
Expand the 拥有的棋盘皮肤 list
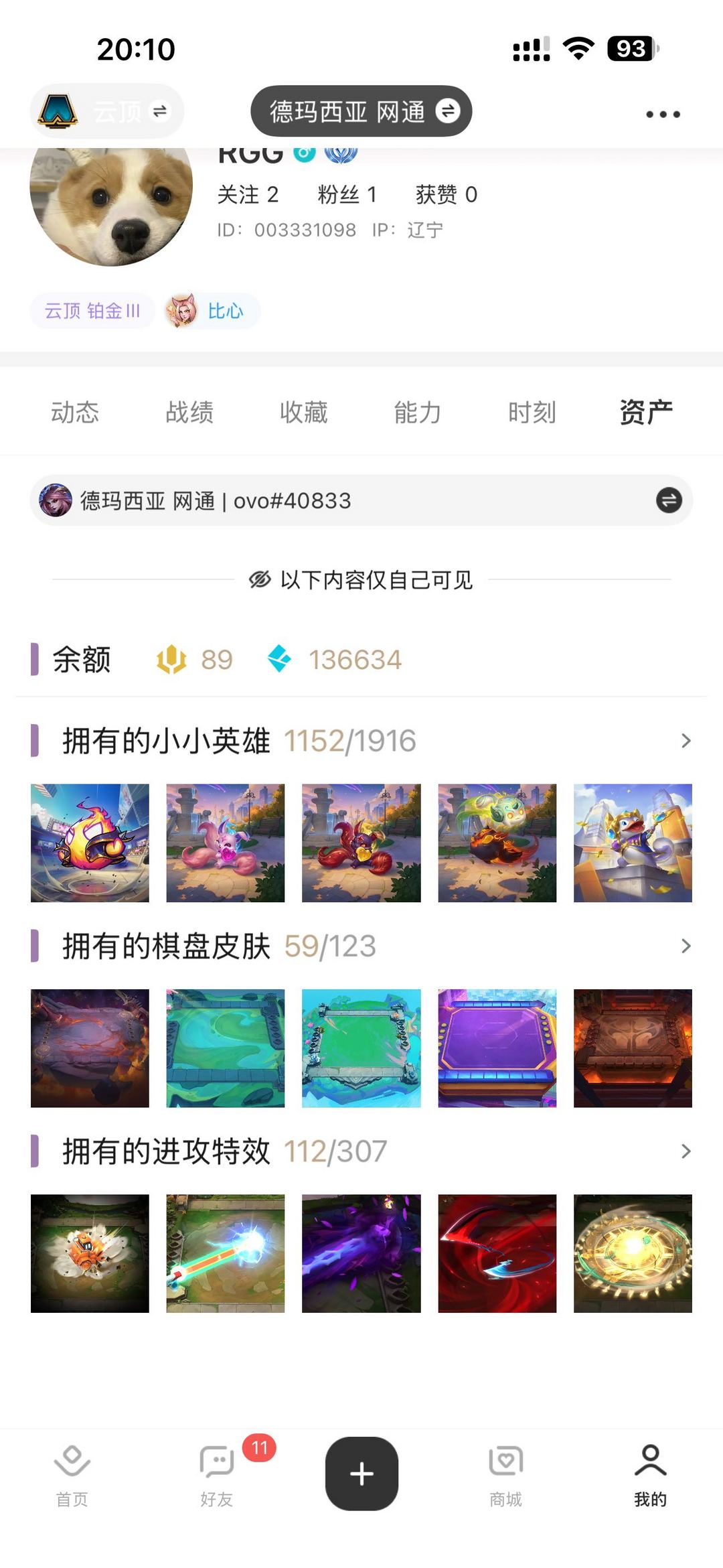pyautogui.click(x=686, y=946)
